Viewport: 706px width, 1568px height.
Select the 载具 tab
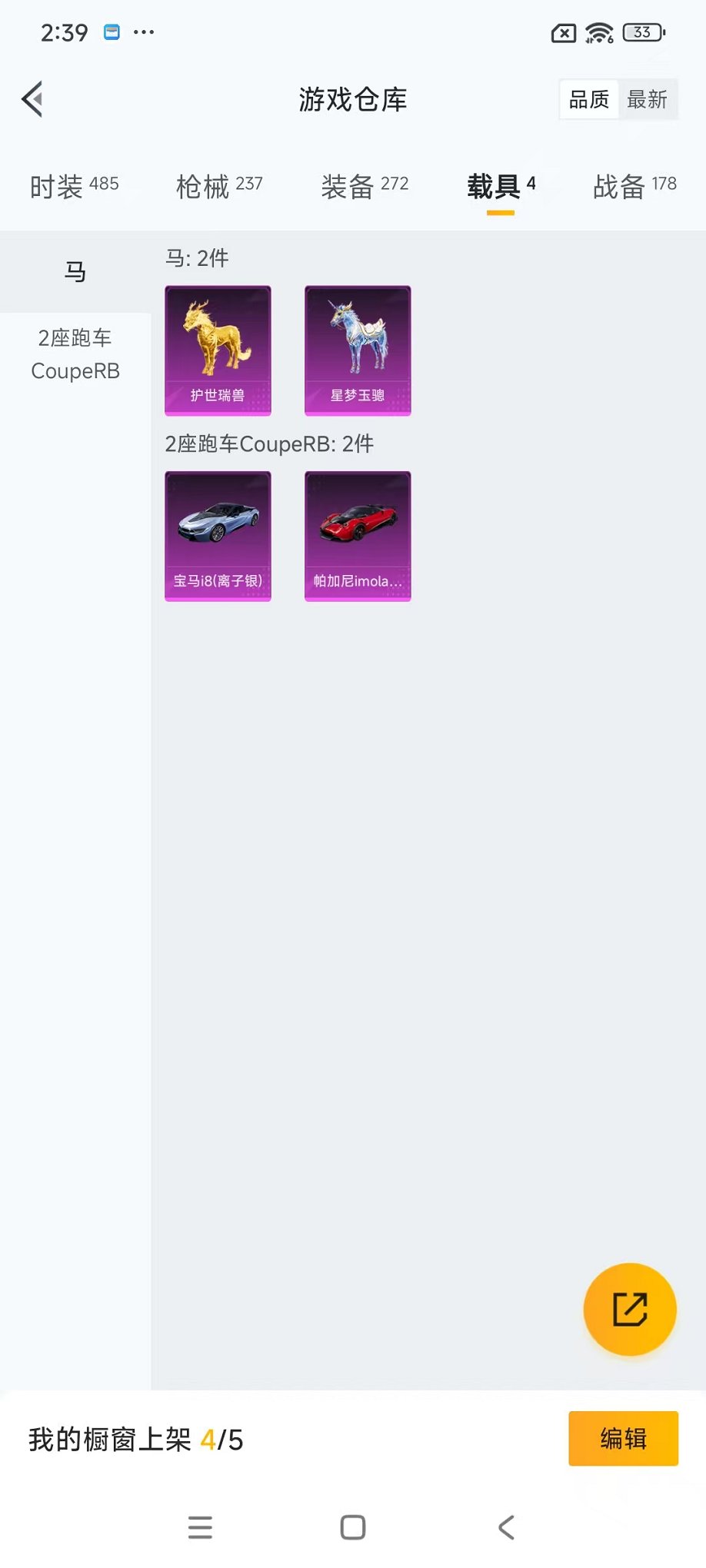point(501,186)
